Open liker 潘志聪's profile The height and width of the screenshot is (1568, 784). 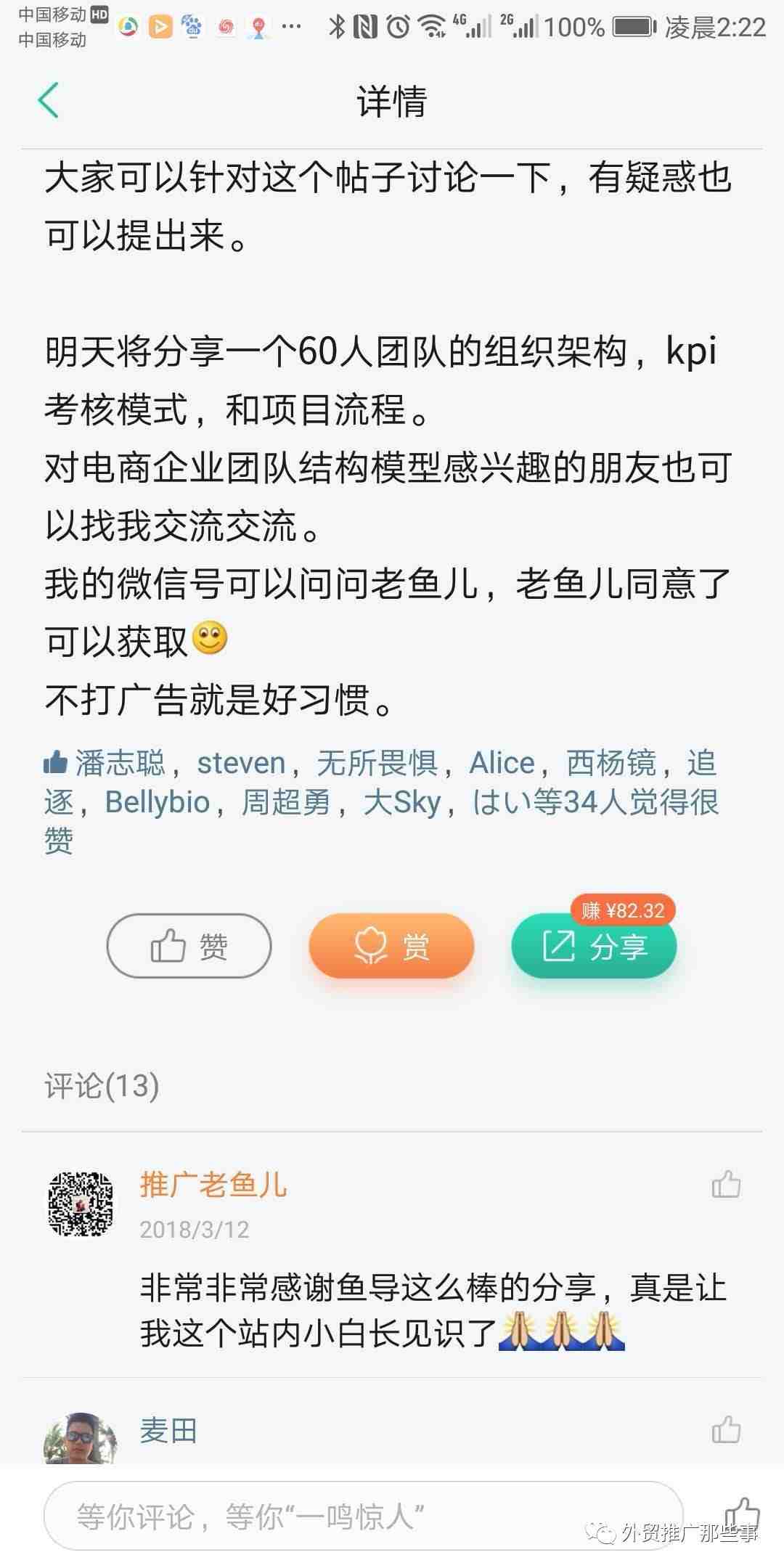tap(120, 763)
